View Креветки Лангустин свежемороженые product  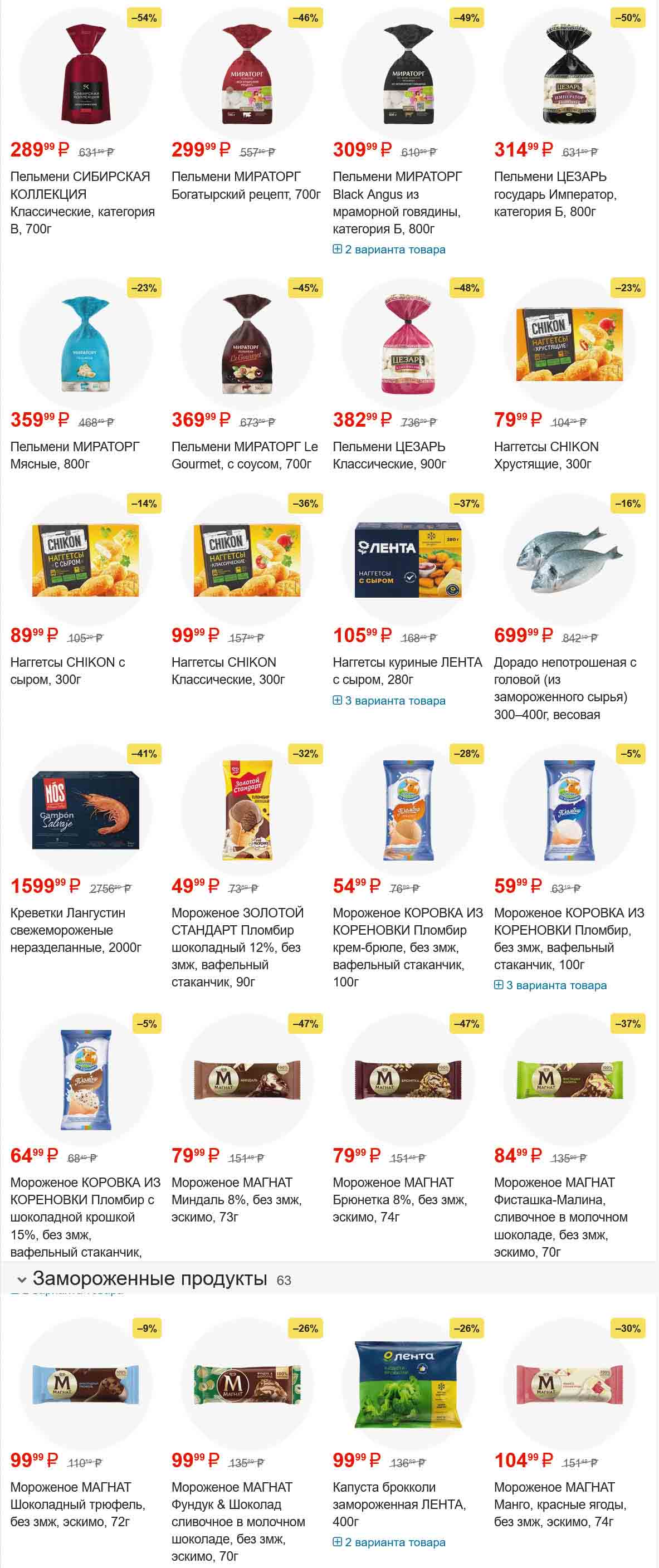point(75,930)
